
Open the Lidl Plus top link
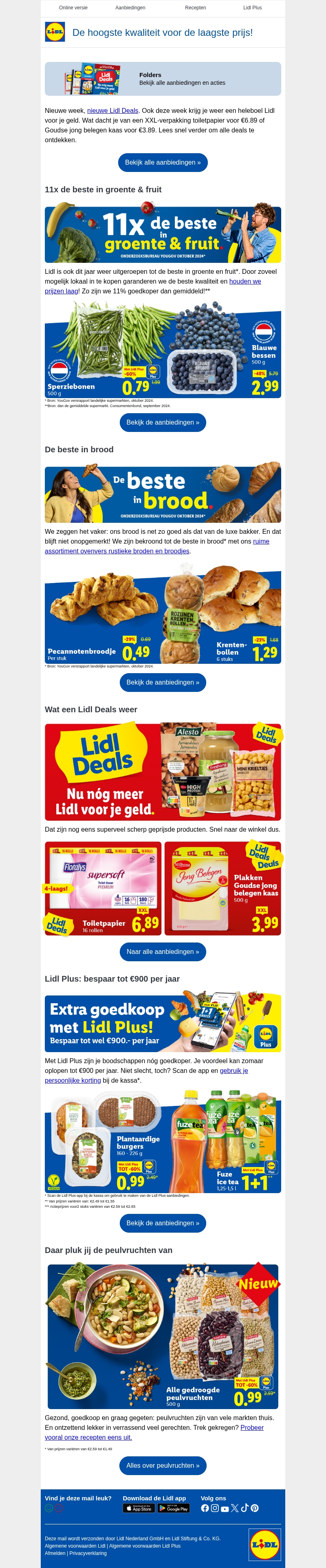click(x=252, y=8)
